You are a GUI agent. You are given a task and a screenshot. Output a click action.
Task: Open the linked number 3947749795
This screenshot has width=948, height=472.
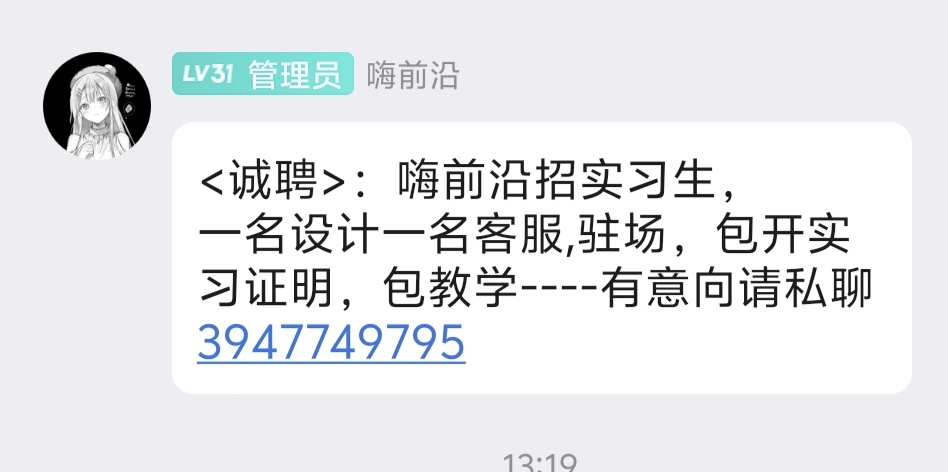click(x=332, y=343)
